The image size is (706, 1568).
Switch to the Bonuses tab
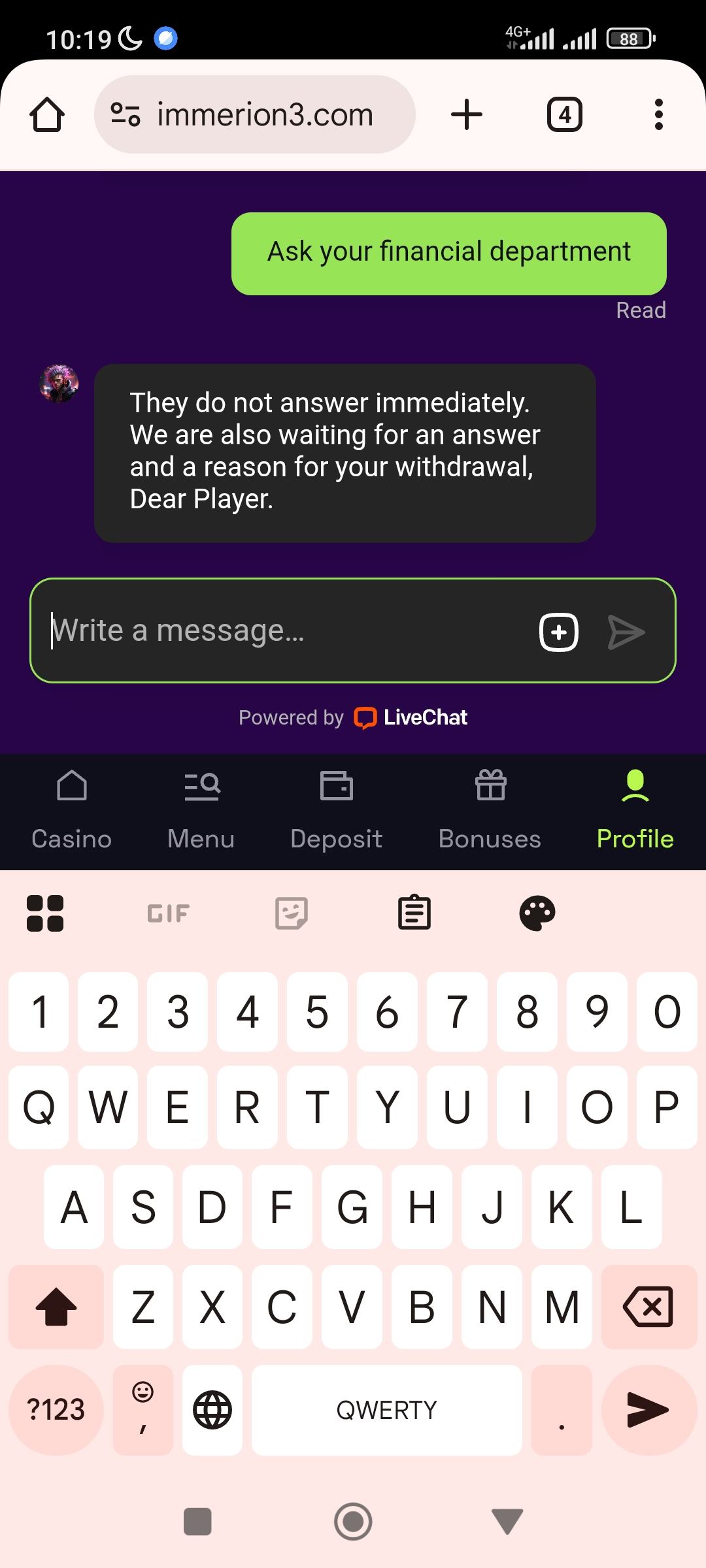click(490, 810)
